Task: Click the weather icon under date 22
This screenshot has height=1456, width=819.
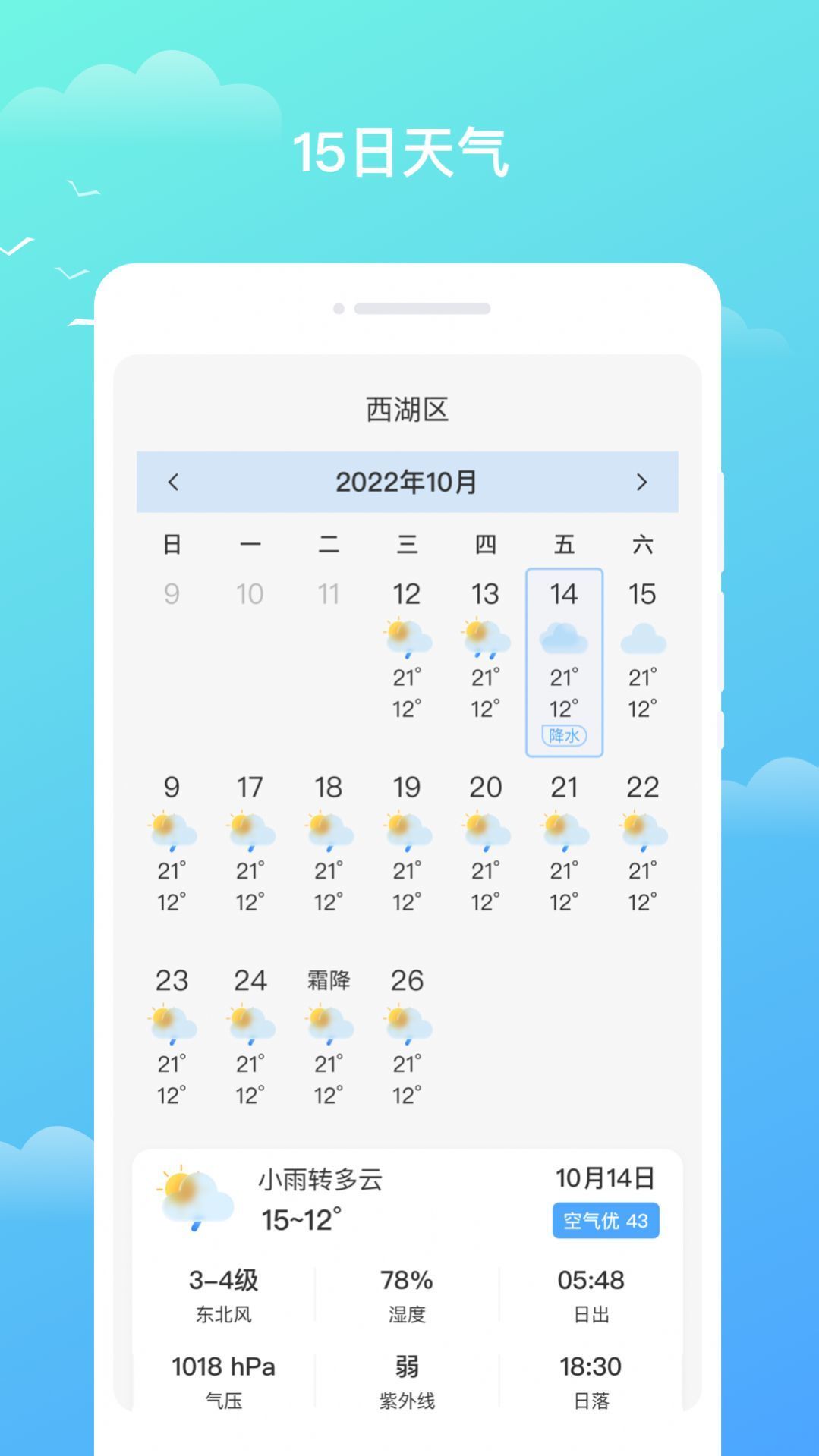Action: [x=642, y=832]
